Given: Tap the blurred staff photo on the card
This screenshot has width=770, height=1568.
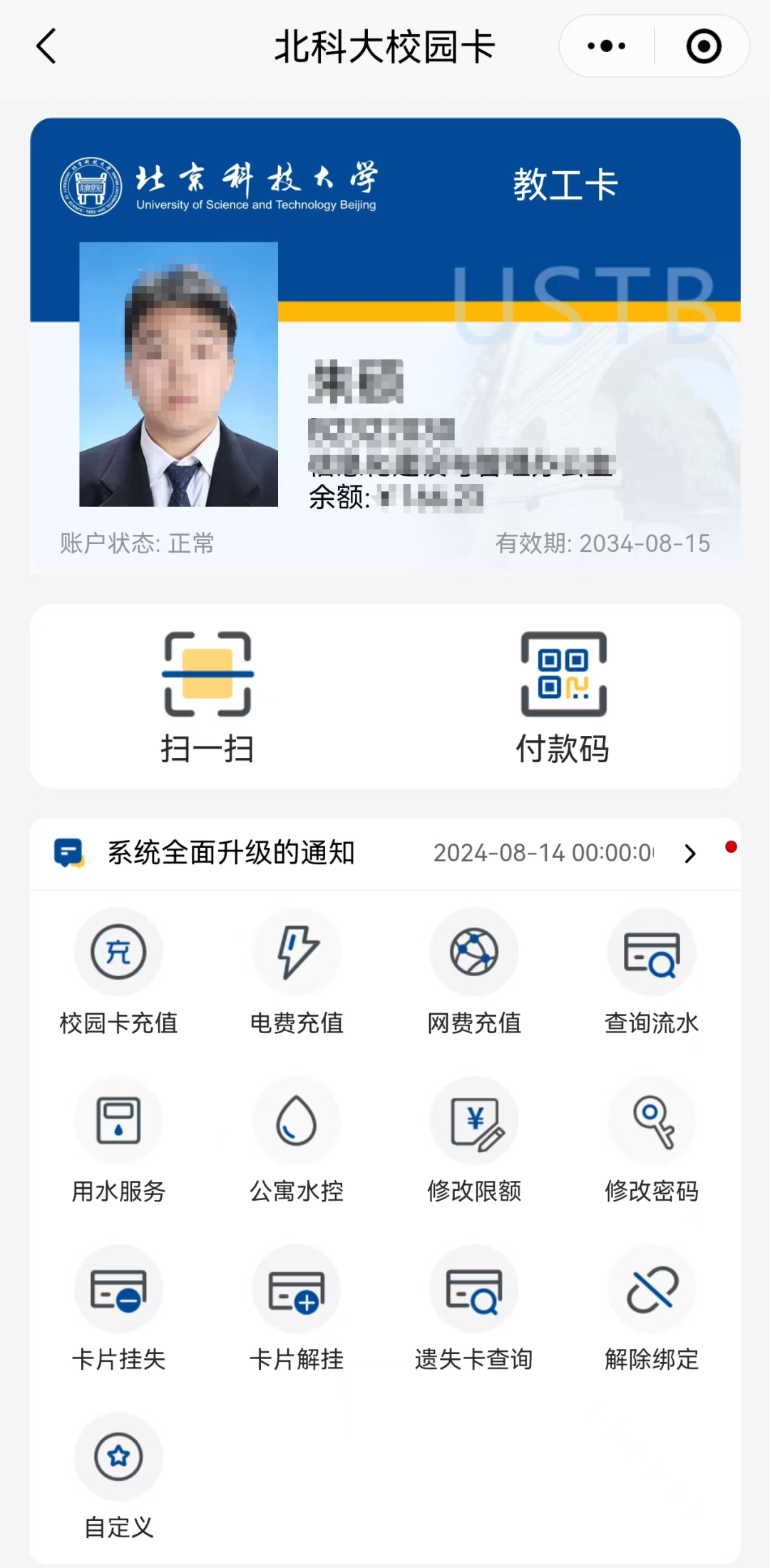Looking at the screenshot, I should (180, 374).
